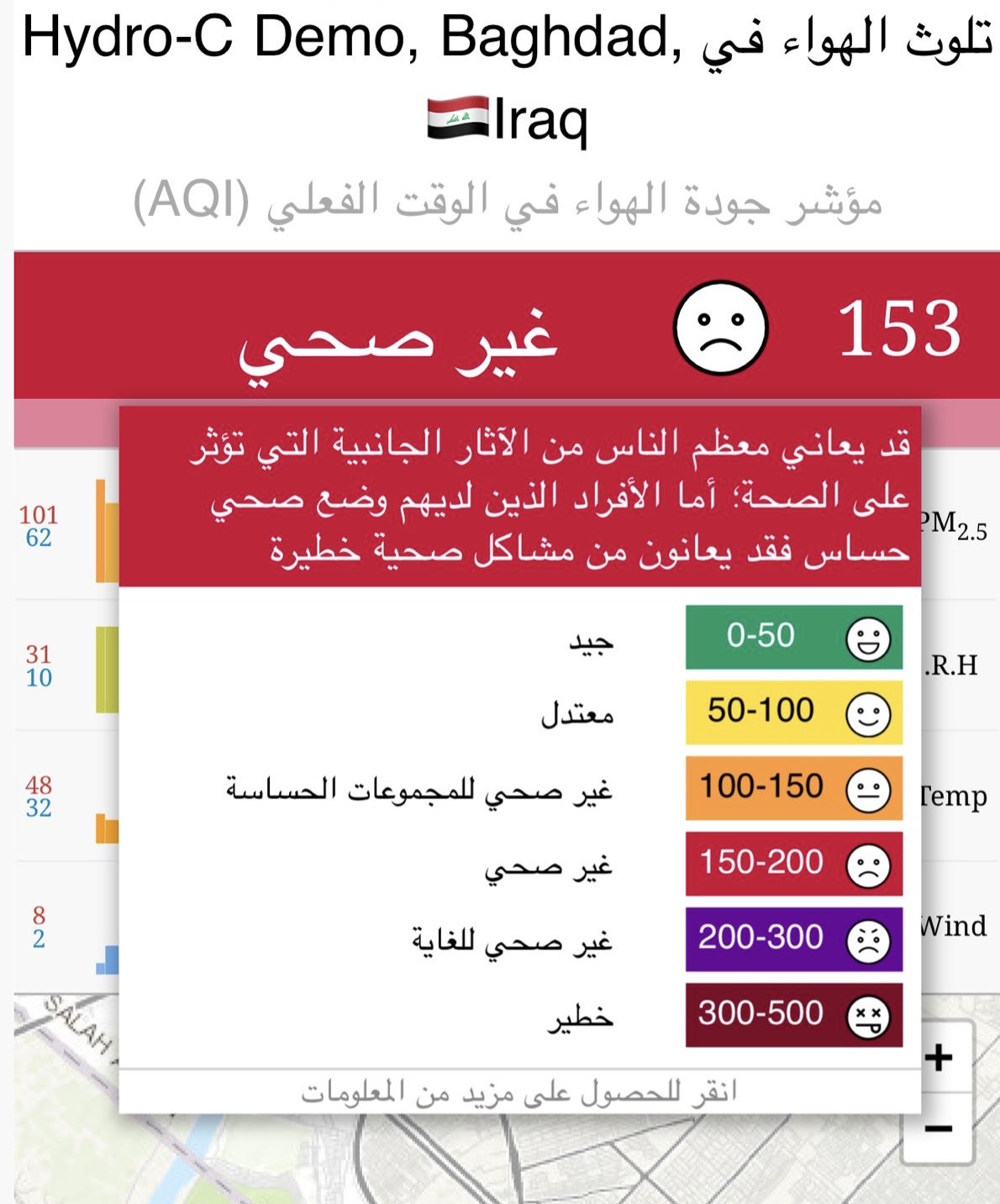The height and width of the screenshot is (1204, 1000).
Task: Zoom out the map with minus button
Action: (939, 1128)
